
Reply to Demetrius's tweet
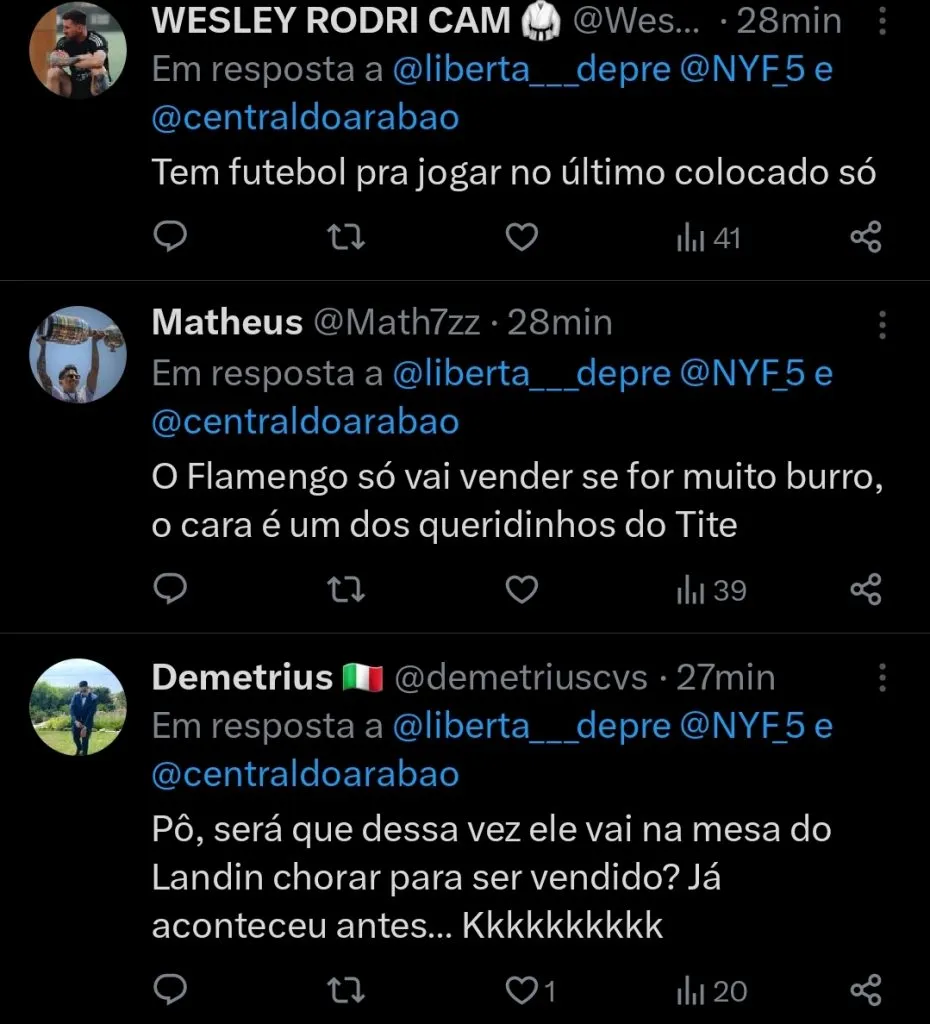[171, 988]
